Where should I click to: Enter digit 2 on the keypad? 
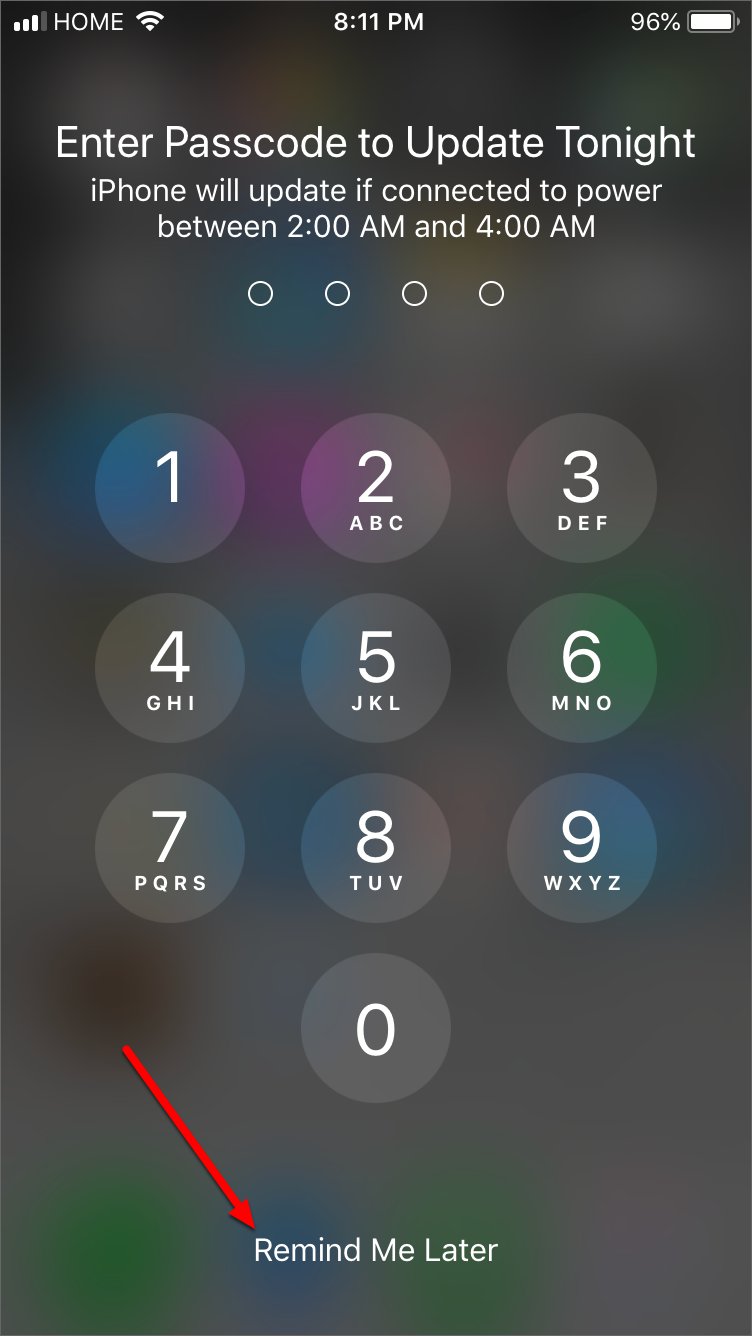(376, 488)
